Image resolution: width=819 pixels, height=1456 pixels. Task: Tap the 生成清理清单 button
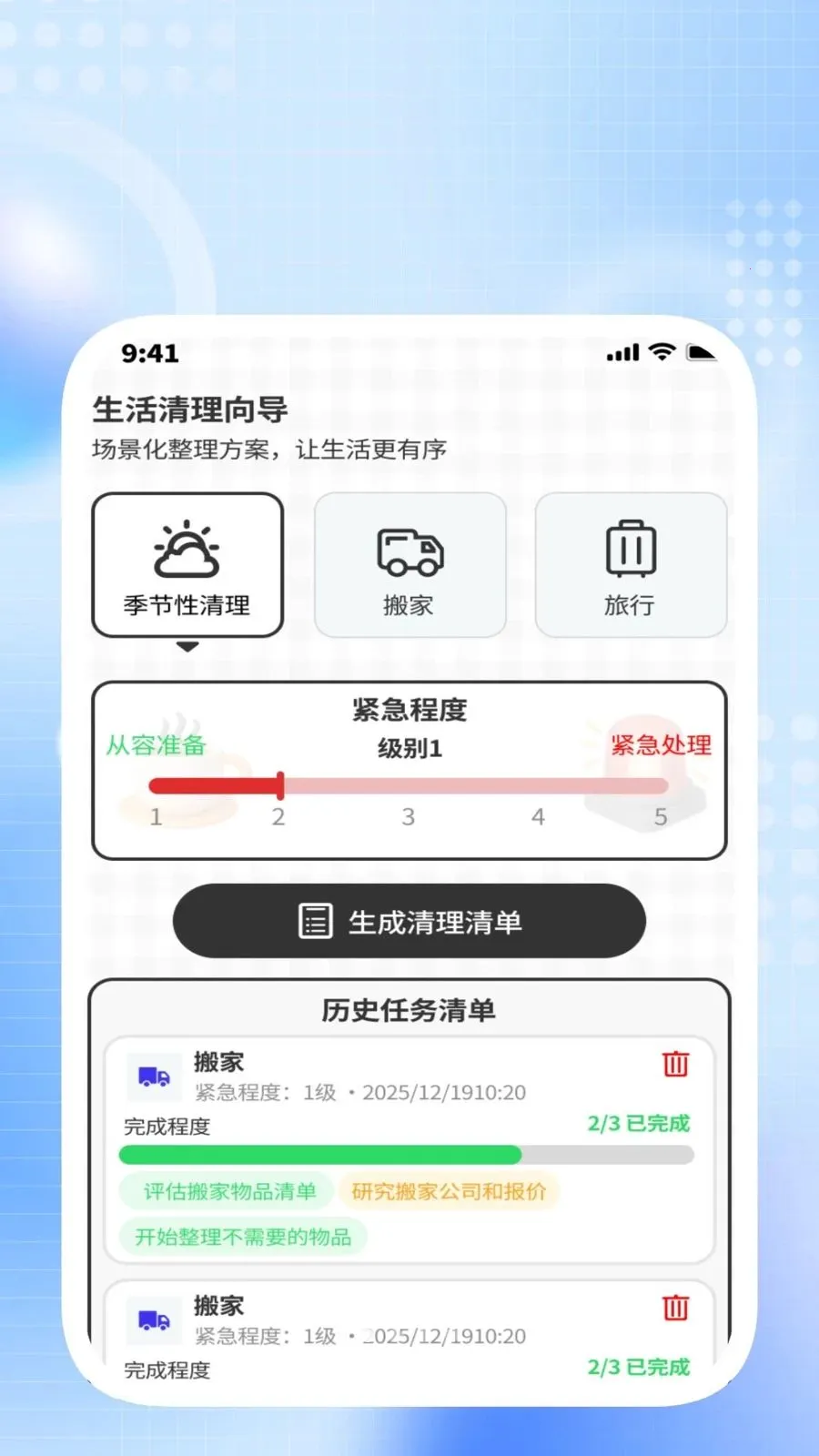click(409, 921)
